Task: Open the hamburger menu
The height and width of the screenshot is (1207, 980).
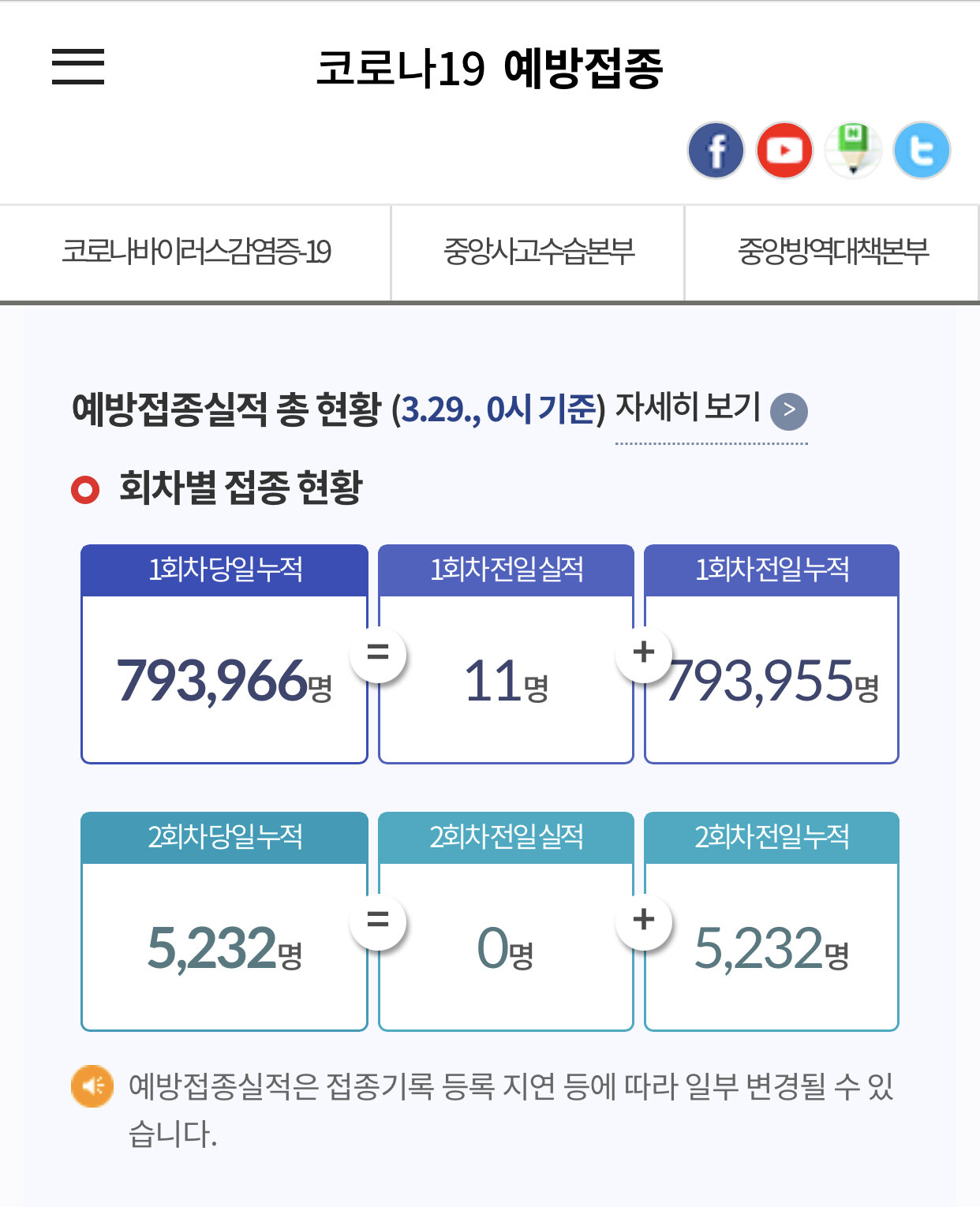Action: [78, 66]
